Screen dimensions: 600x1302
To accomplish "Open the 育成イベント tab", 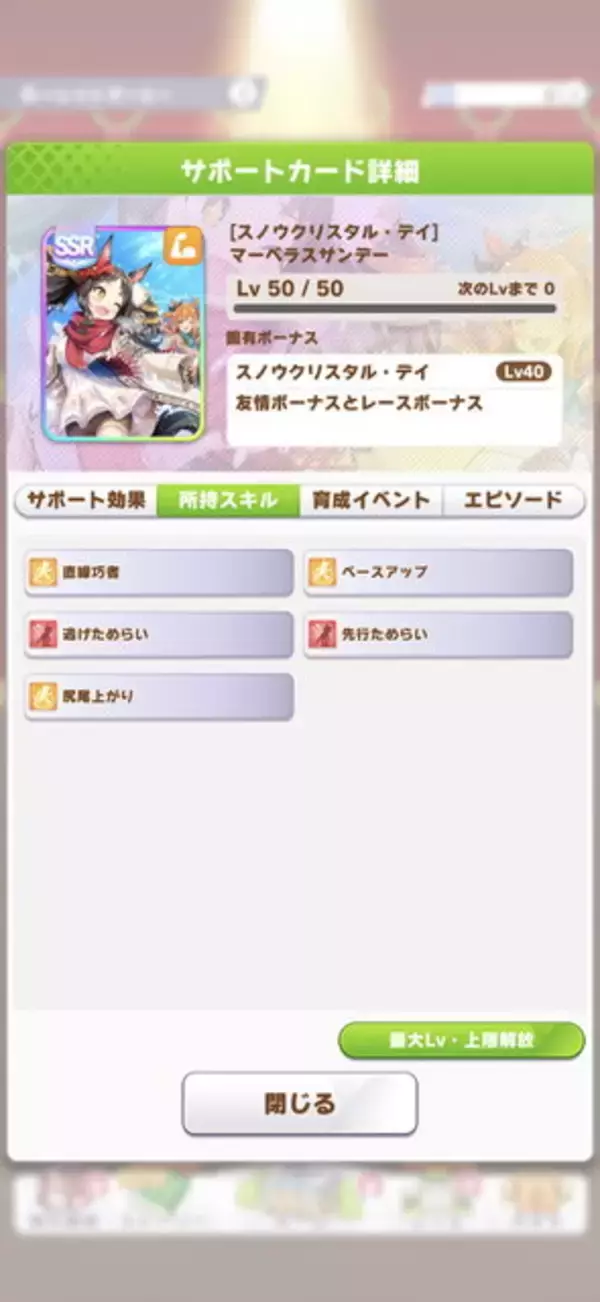I will tap(371, 500).
